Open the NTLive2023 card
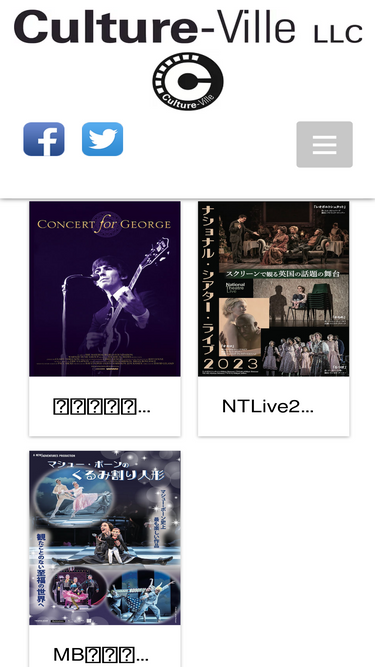375x667 pixels. (x=273, y=319)
